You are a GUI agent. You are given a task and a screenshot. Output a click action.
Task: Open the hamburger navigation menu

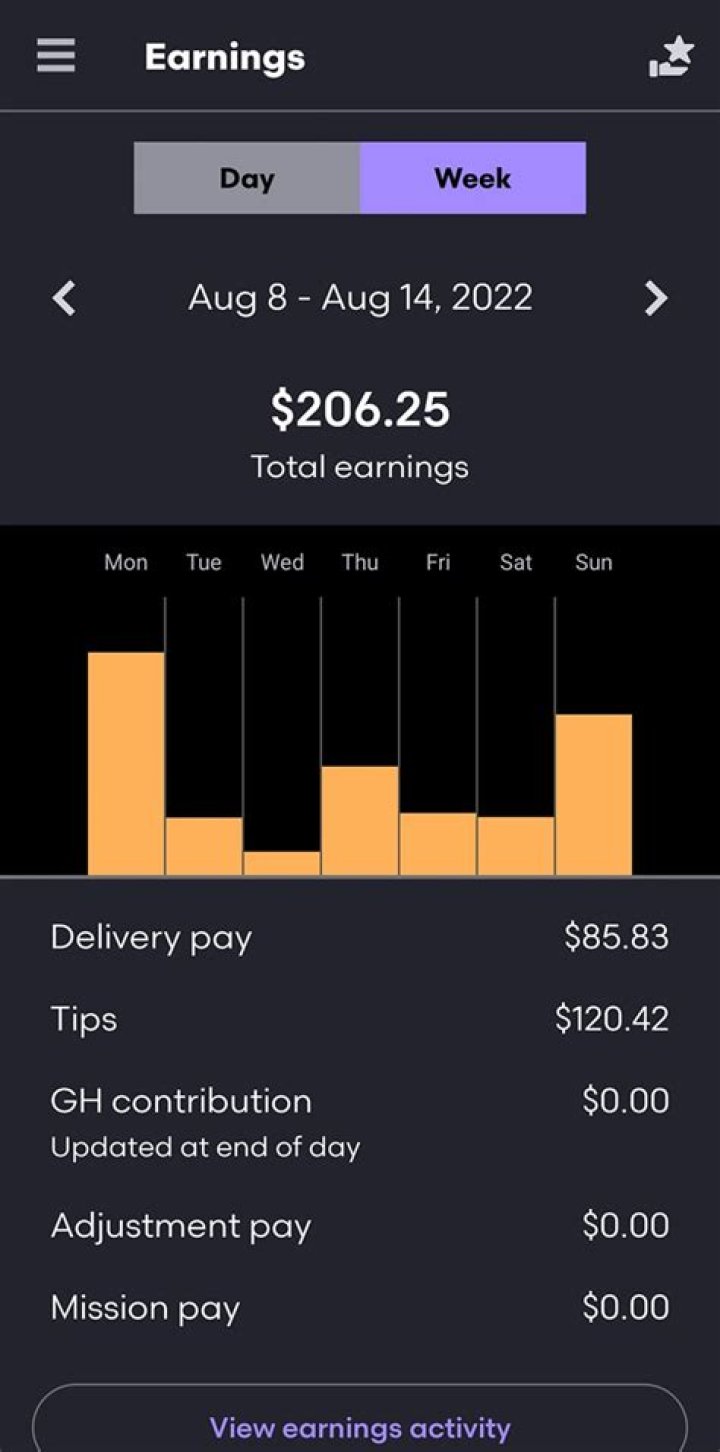(x=55, y=57)
